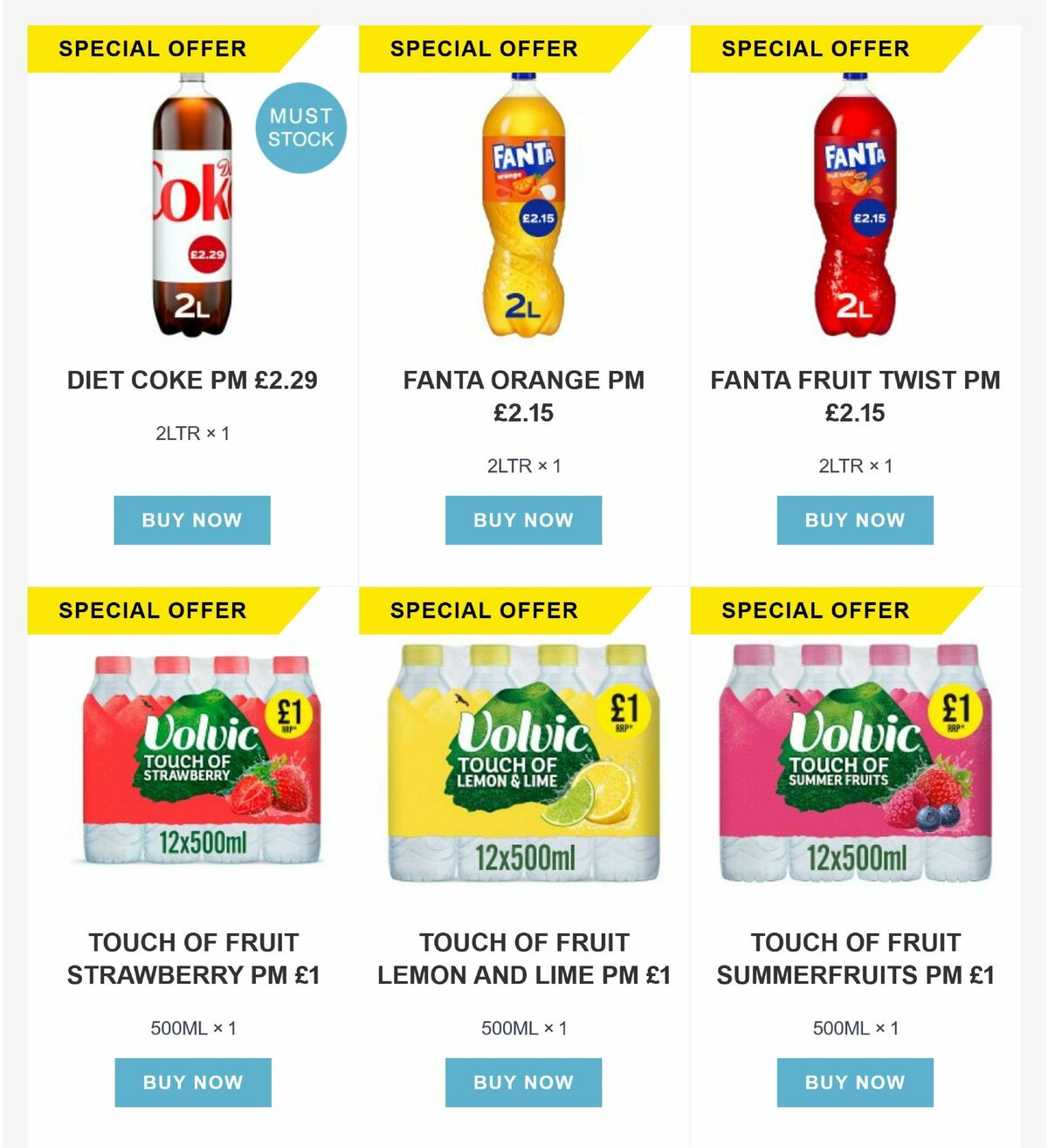
Task: Click BUY NOW for Fanta Orange
Action: (524, 519)
